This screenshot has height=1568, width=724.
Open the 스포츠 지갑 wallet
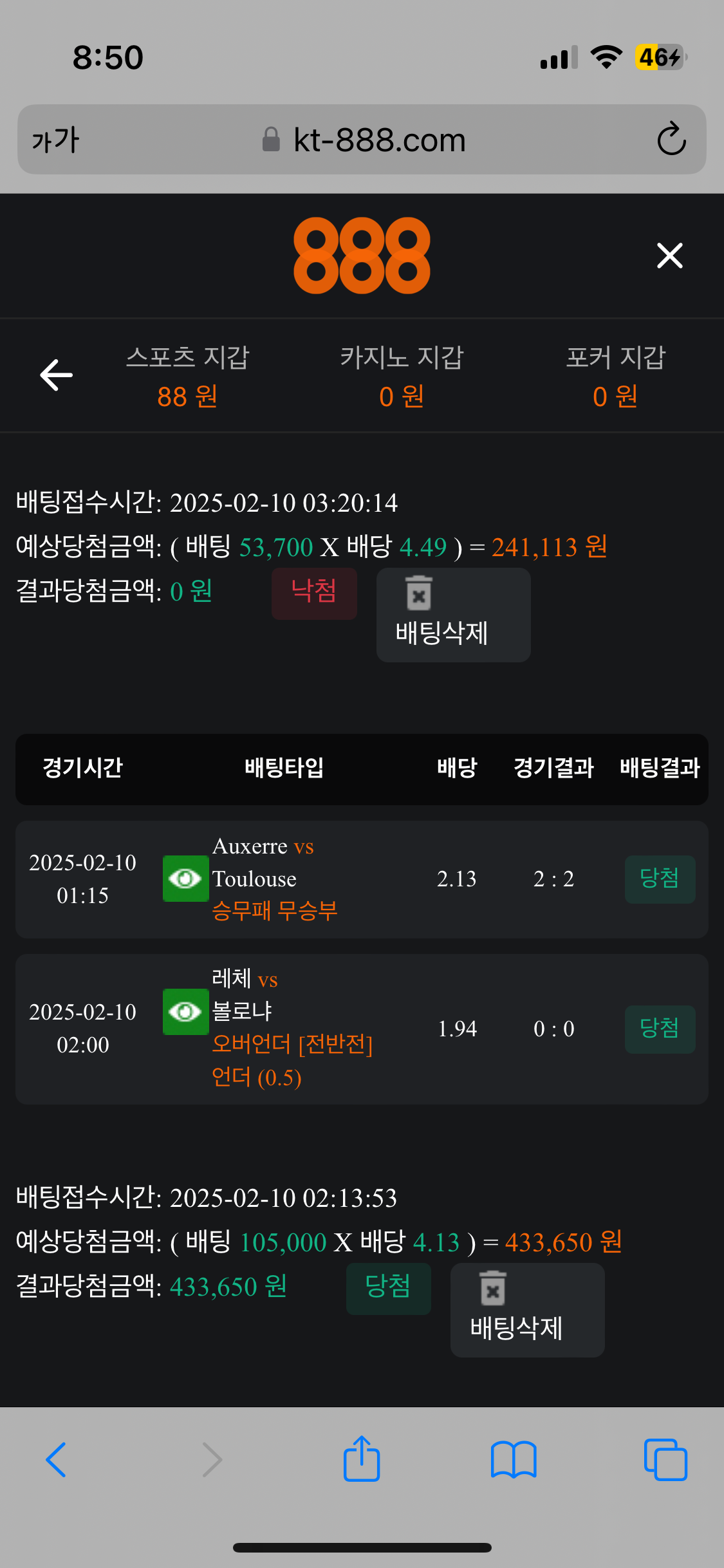click(x=187, y=377)
